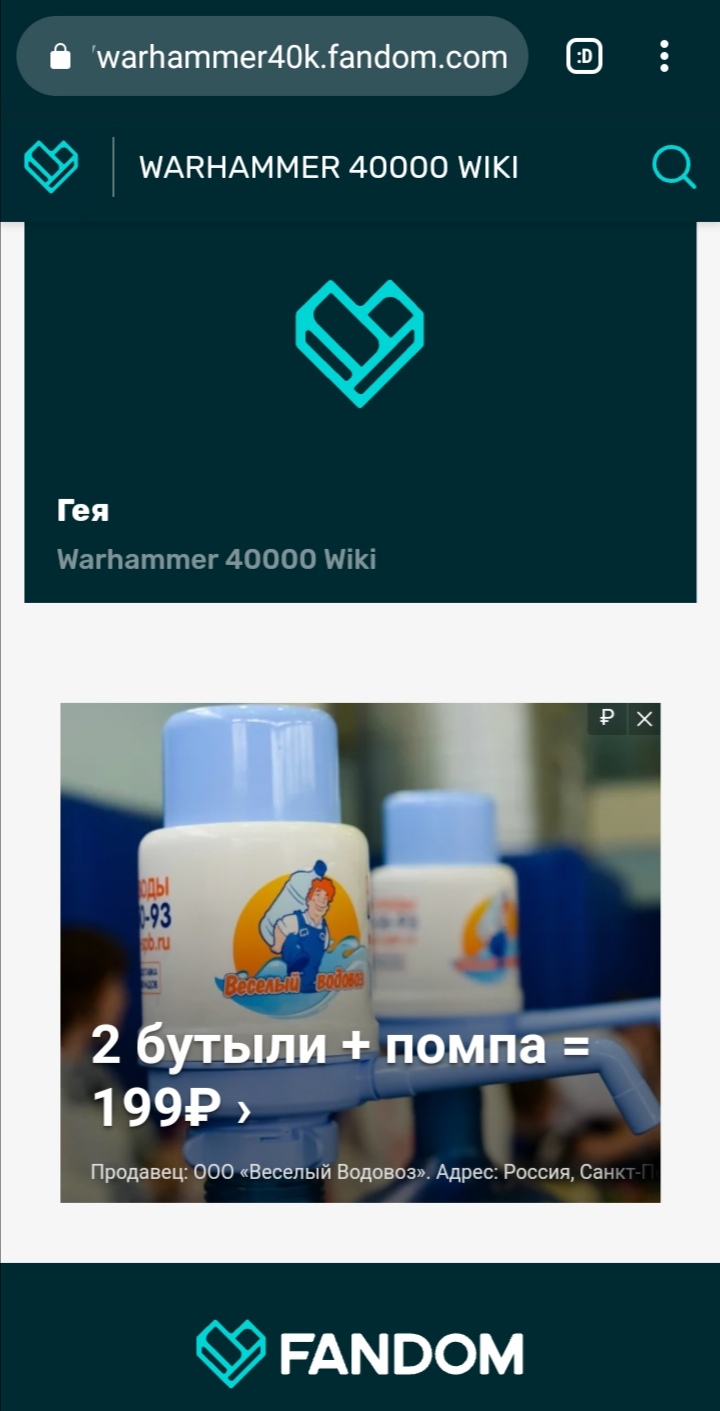The width and height of the screenshot is (720, 1411).
Task: Open the wiki search icon
Action: coord(674,167)
